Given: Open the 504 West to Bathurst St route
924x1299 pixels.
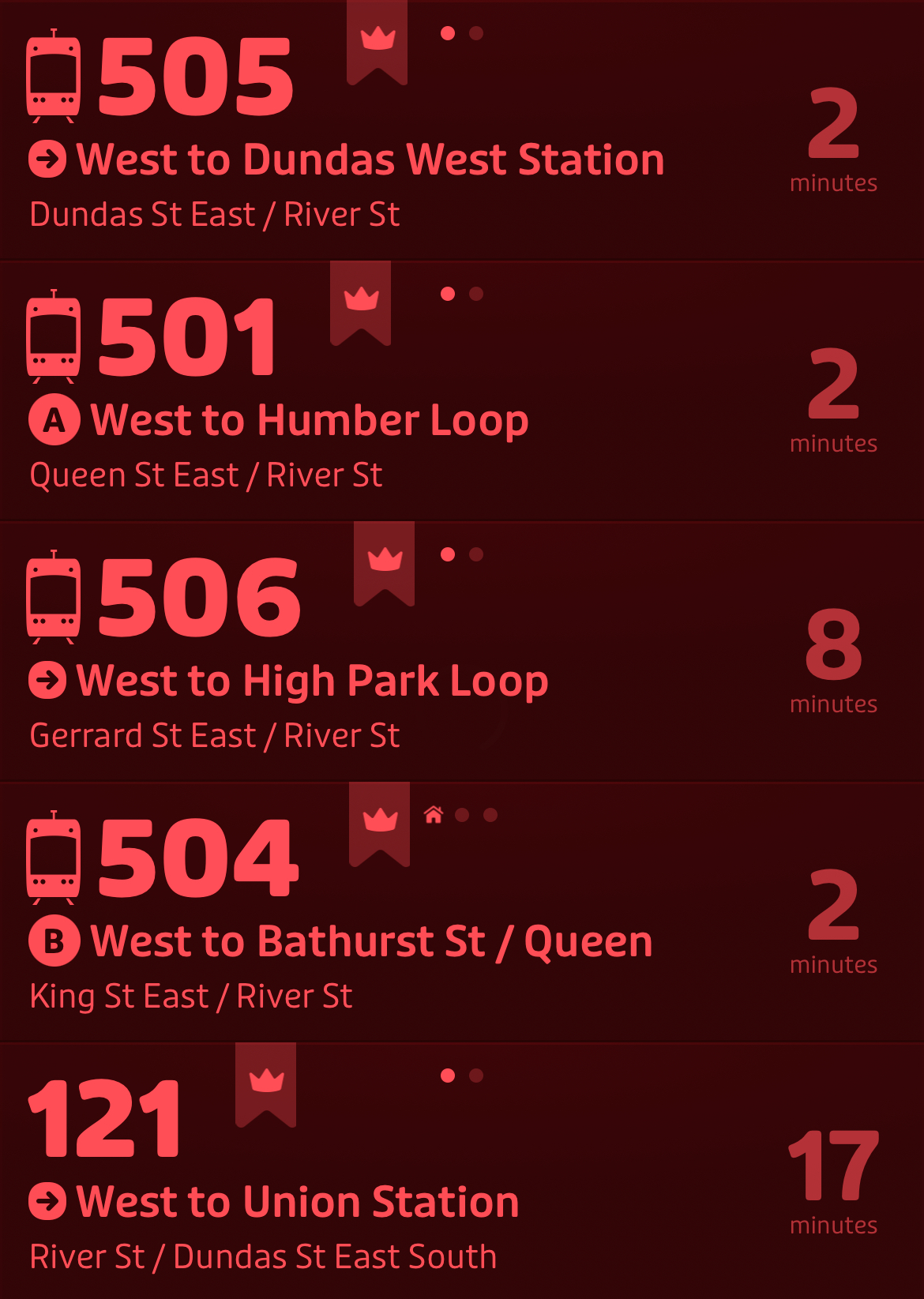Looking at the screenshot, I should pyautogui.click(x=371, y=941).
